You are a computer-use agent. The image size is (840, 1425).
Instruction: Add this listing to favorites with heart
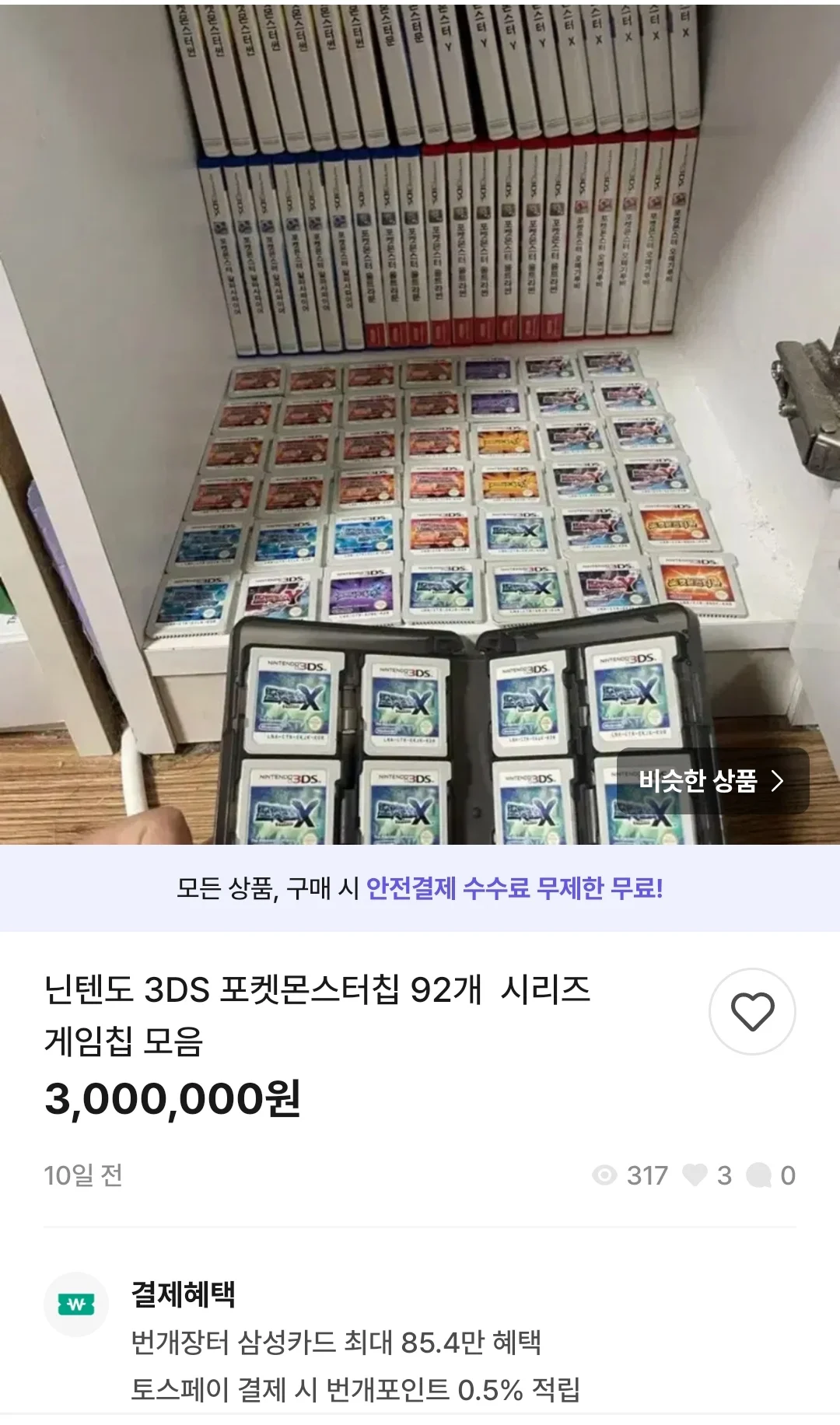pos(752,1011)
